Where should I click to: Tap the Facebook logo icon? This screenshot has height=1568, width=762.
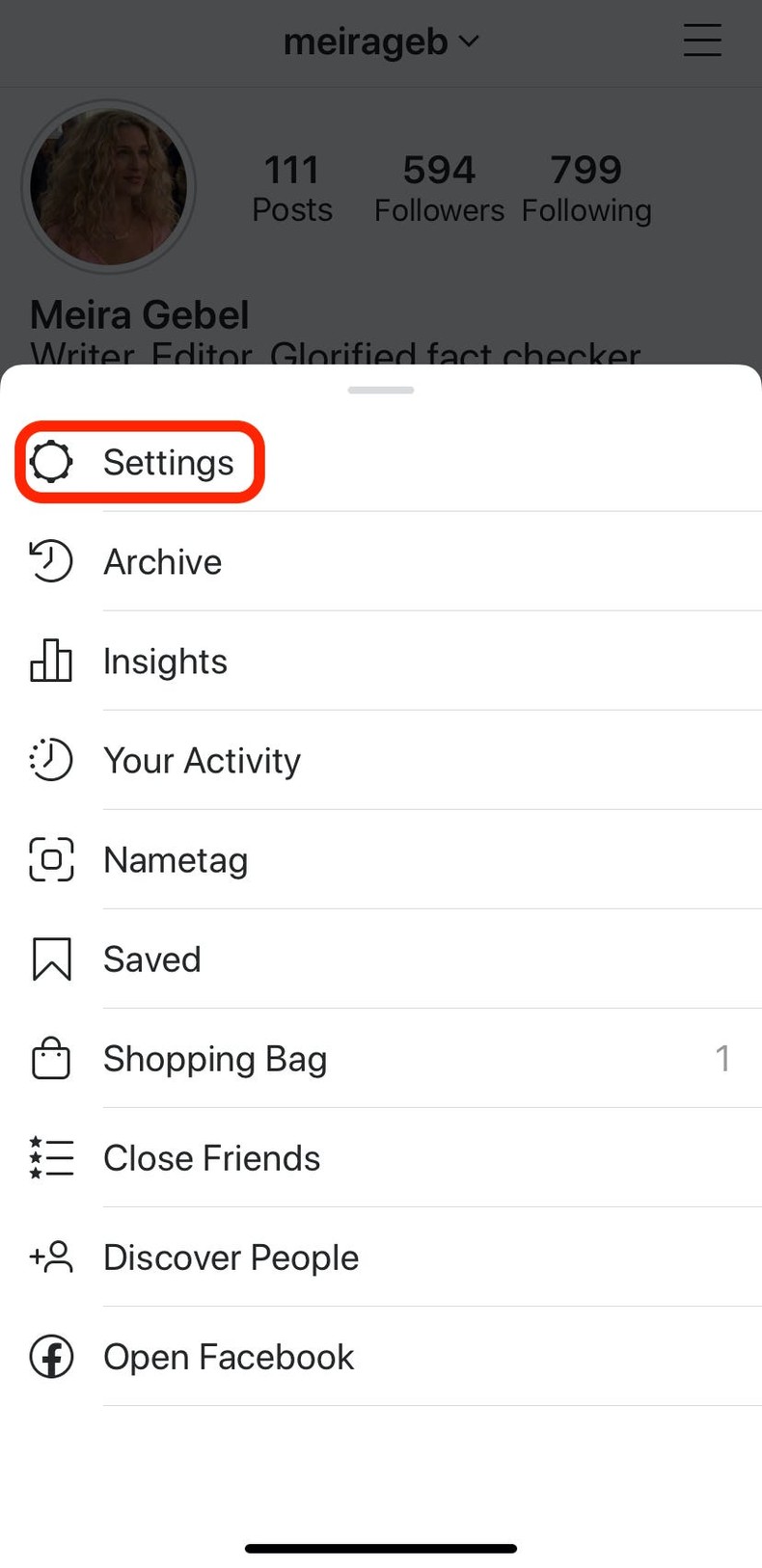tap(50, 1357)
